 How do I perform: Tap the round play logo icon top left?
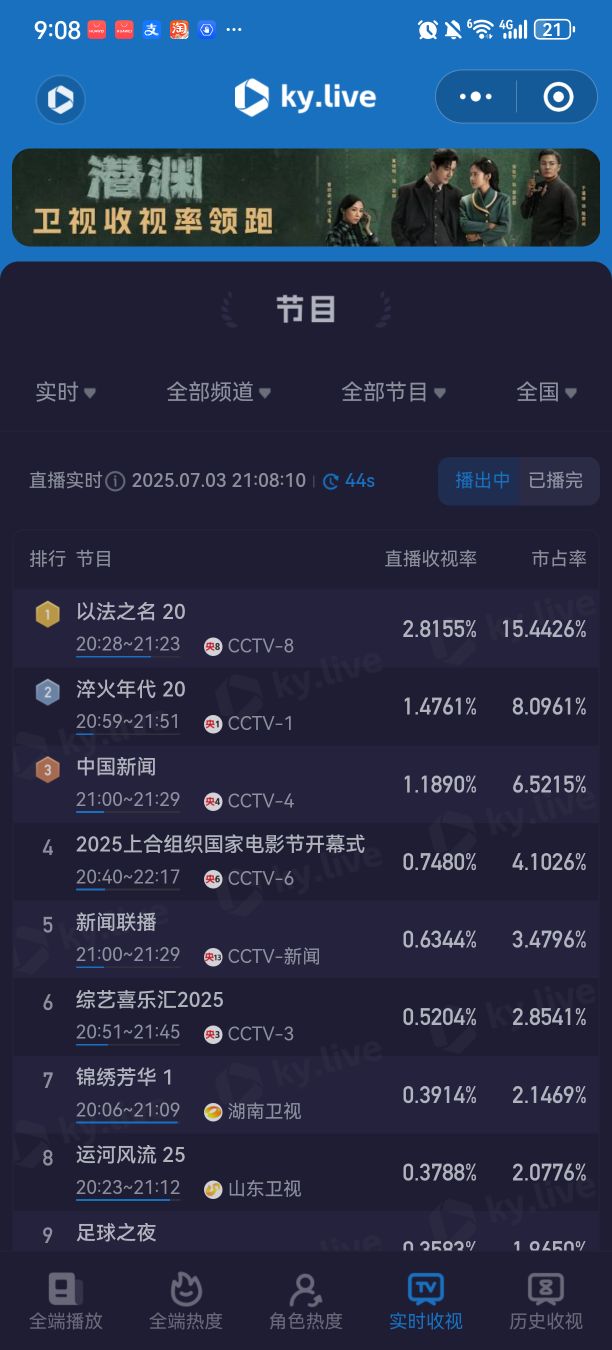tap(61, 98)
